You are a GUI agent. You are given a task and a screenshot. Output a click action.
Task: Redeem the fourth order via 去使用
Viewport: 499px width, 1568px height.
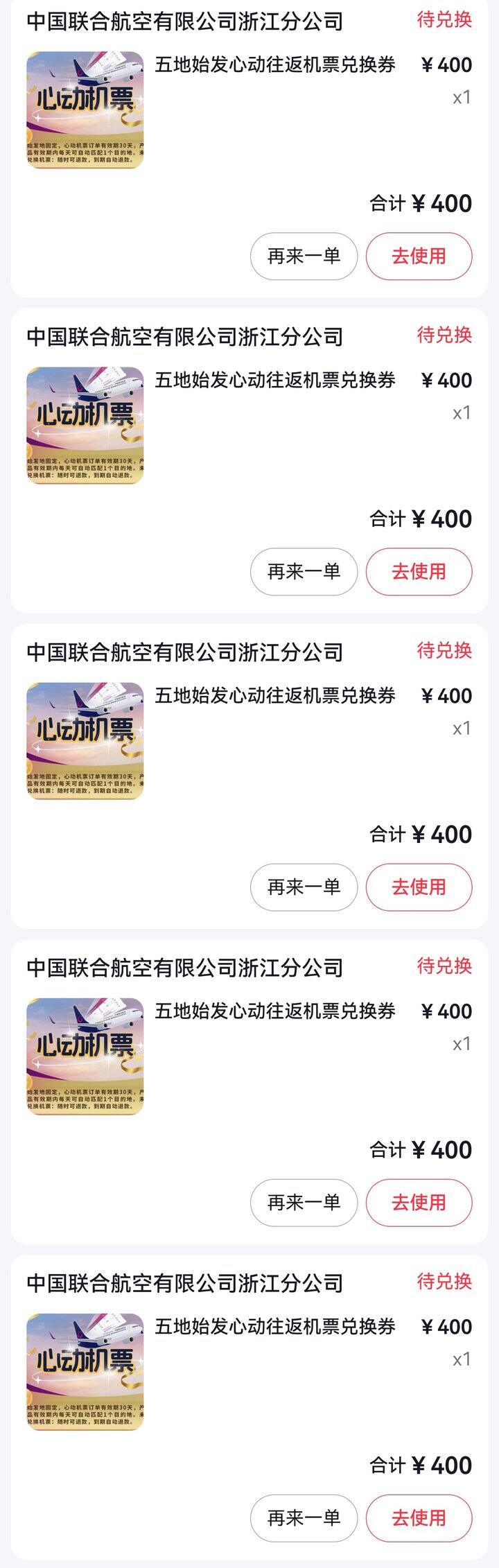click(419, 1202)
